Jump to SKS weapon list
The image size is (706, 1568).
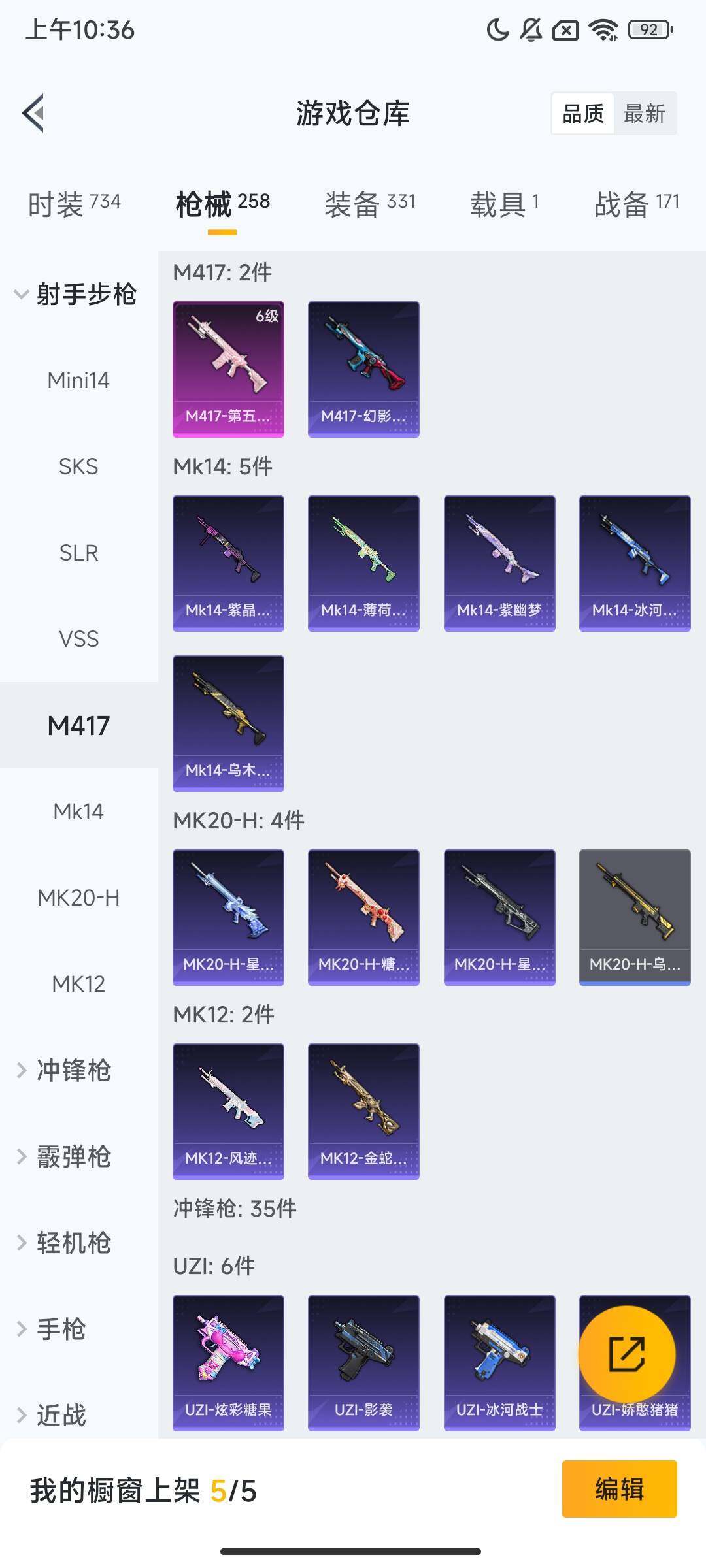[x=78, y=466]
